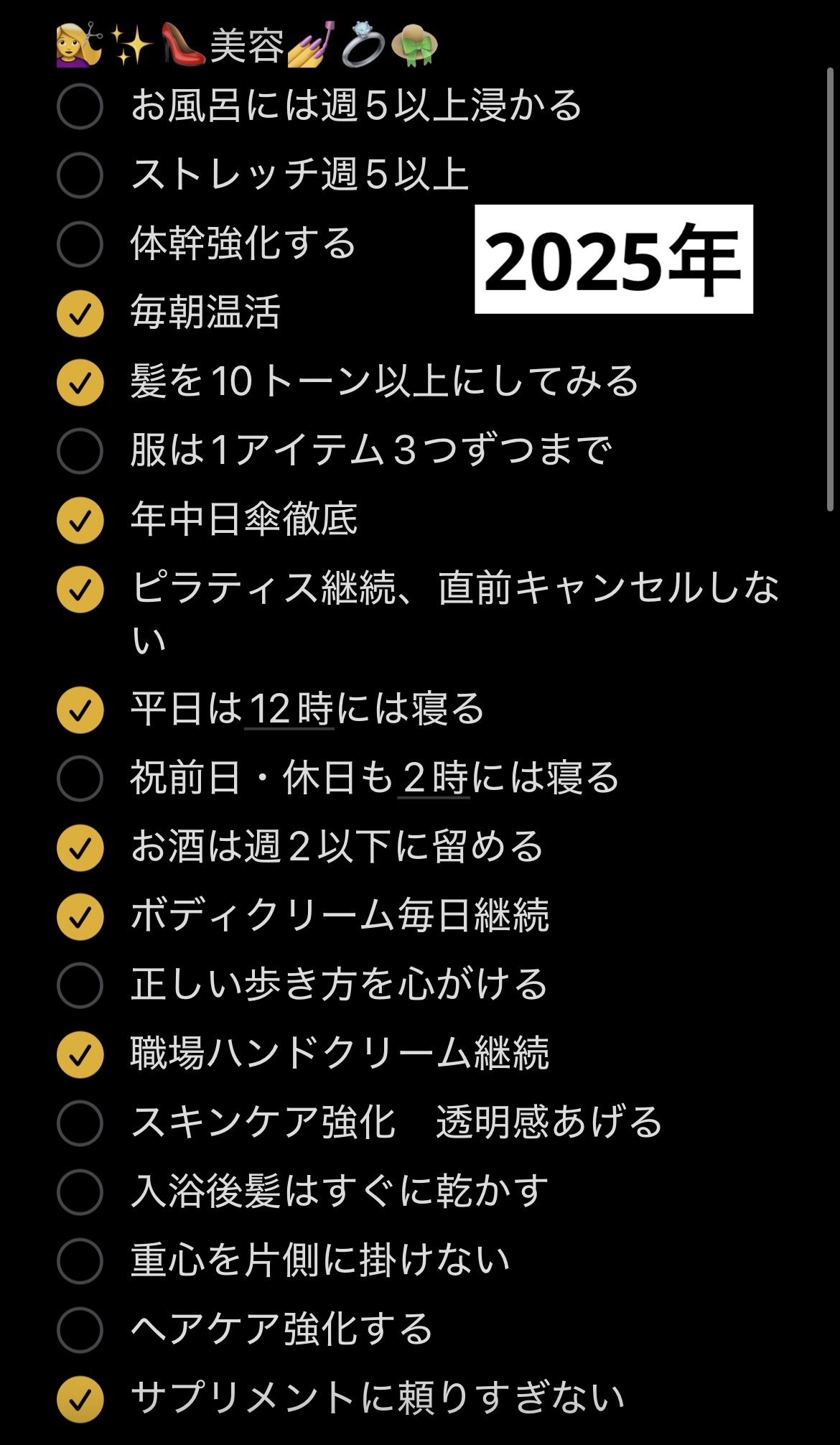This screenshot has width=840, height=1445.
Task: Check the ストレッチ週５以上 checkbox
Action: [x=80, y=172]
